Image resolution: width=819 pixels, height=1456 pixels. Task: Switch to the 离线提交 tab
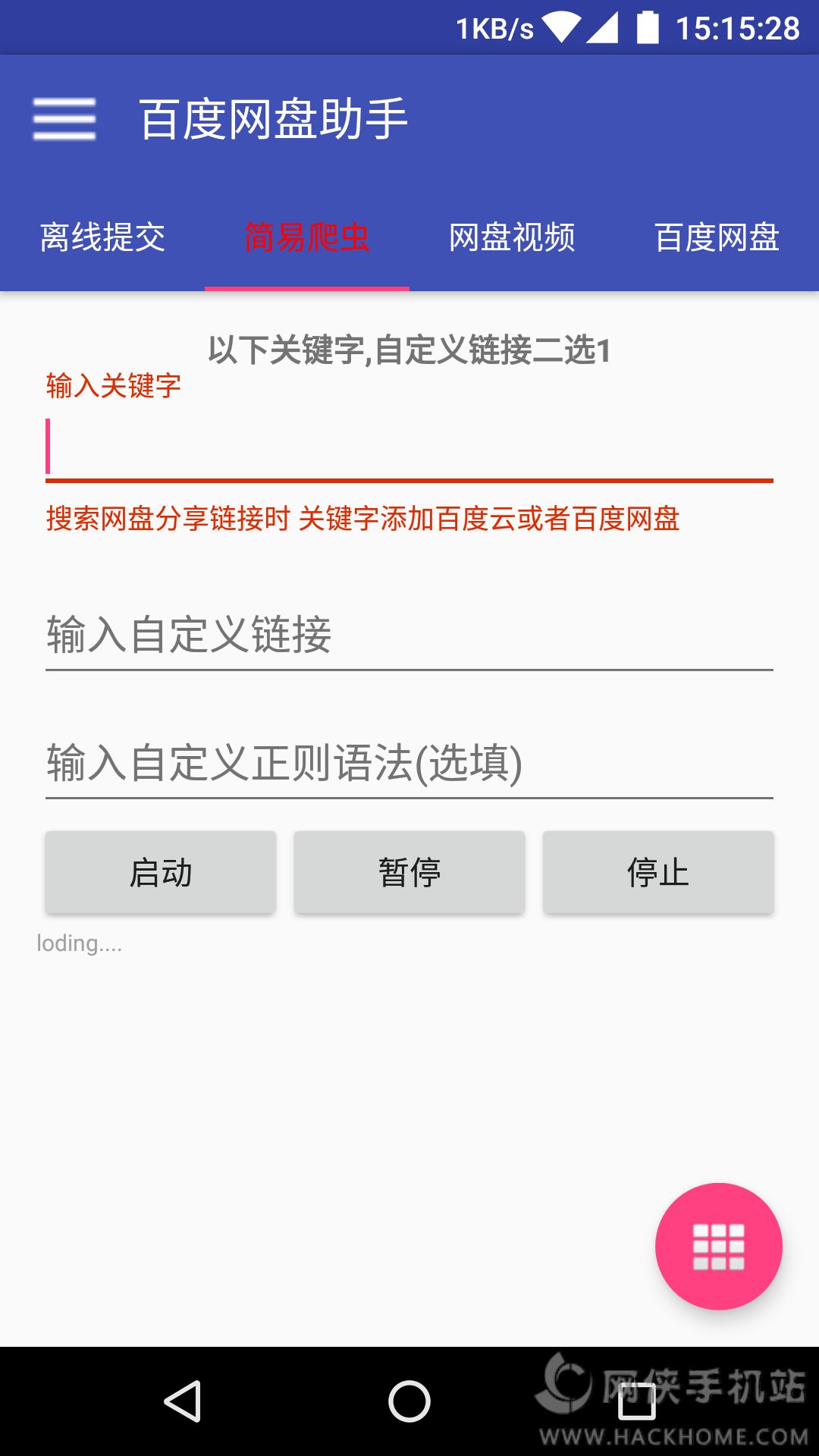tap(102, 237)
